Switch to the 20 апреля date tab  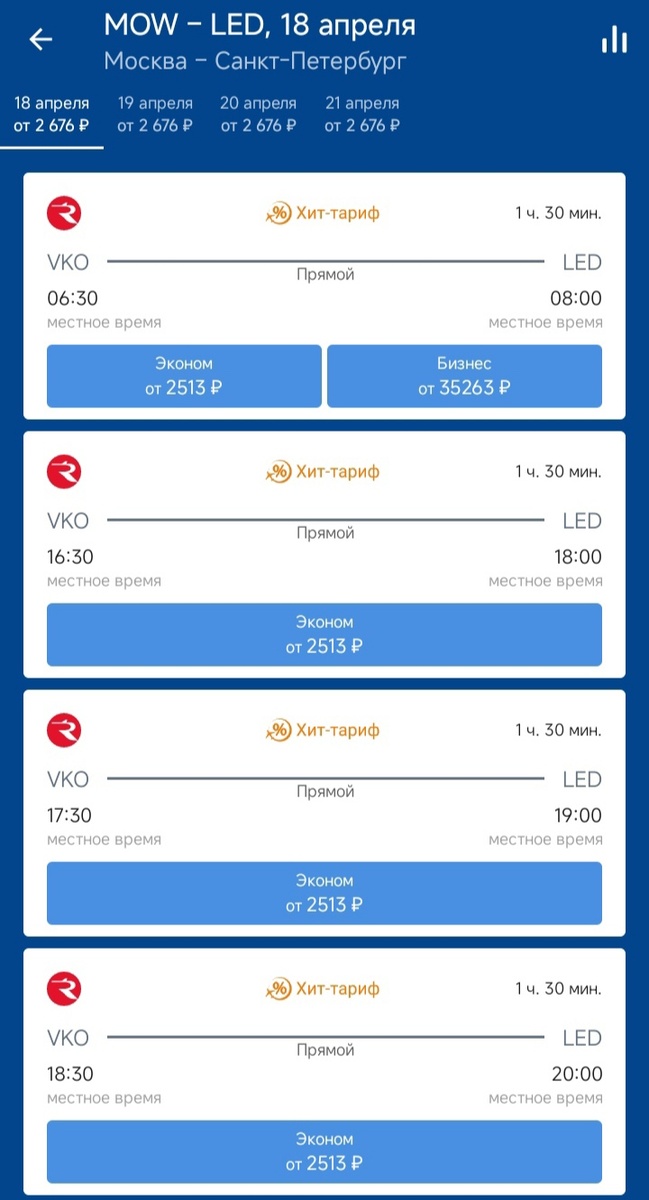point(258,115)
